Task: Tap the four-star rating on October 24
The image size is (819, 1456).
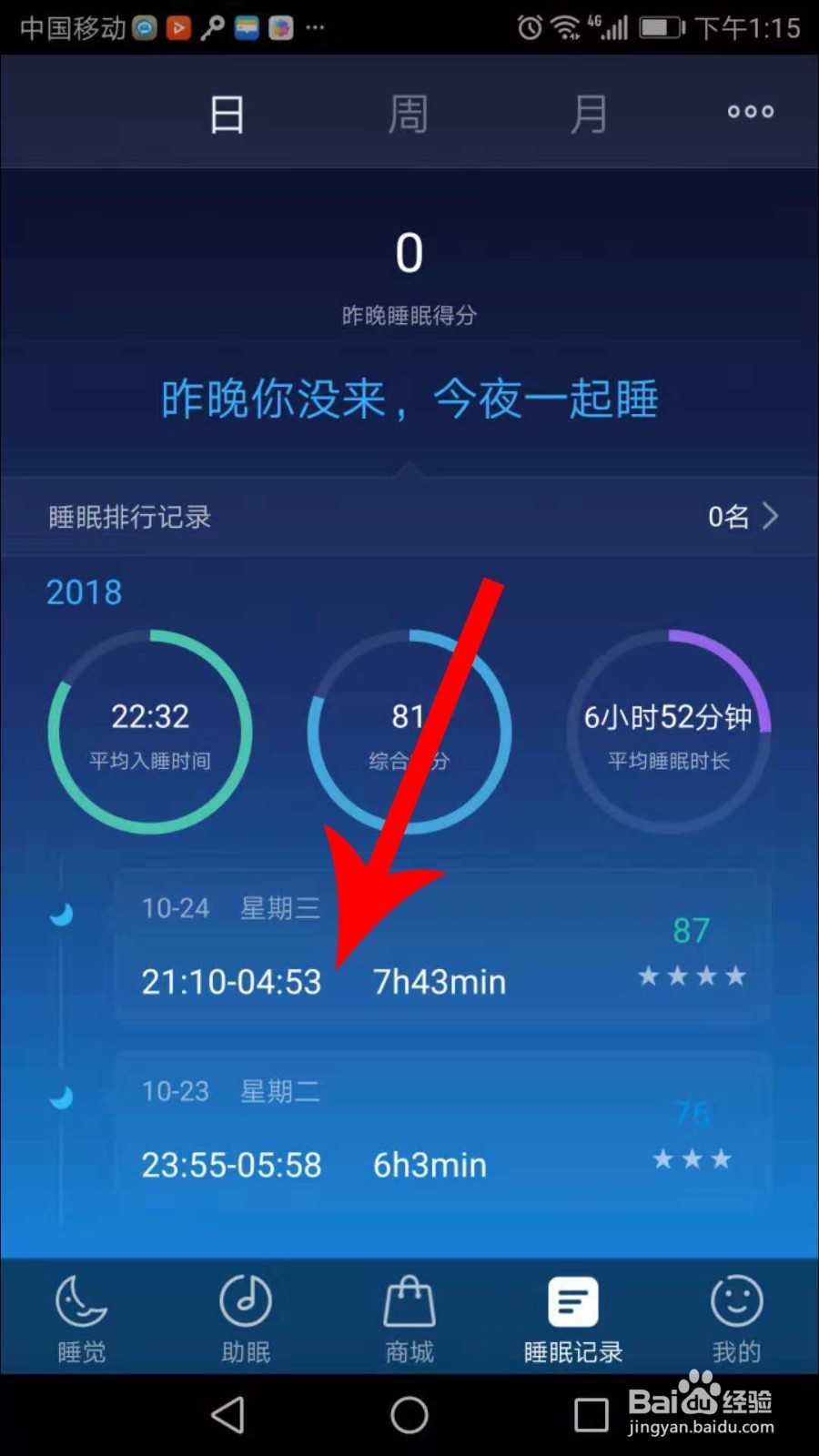Action: click(x=693, y=976)
